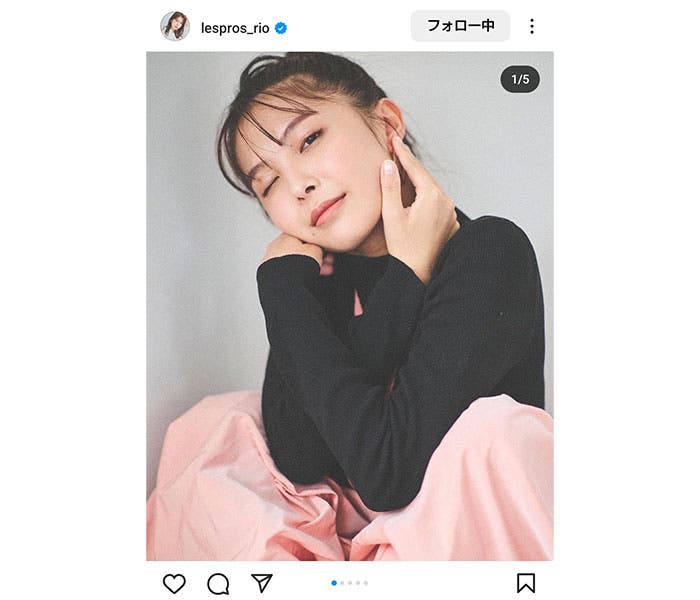Open the post photo
This screenshot has width=700, height=600.
point(350,305)
